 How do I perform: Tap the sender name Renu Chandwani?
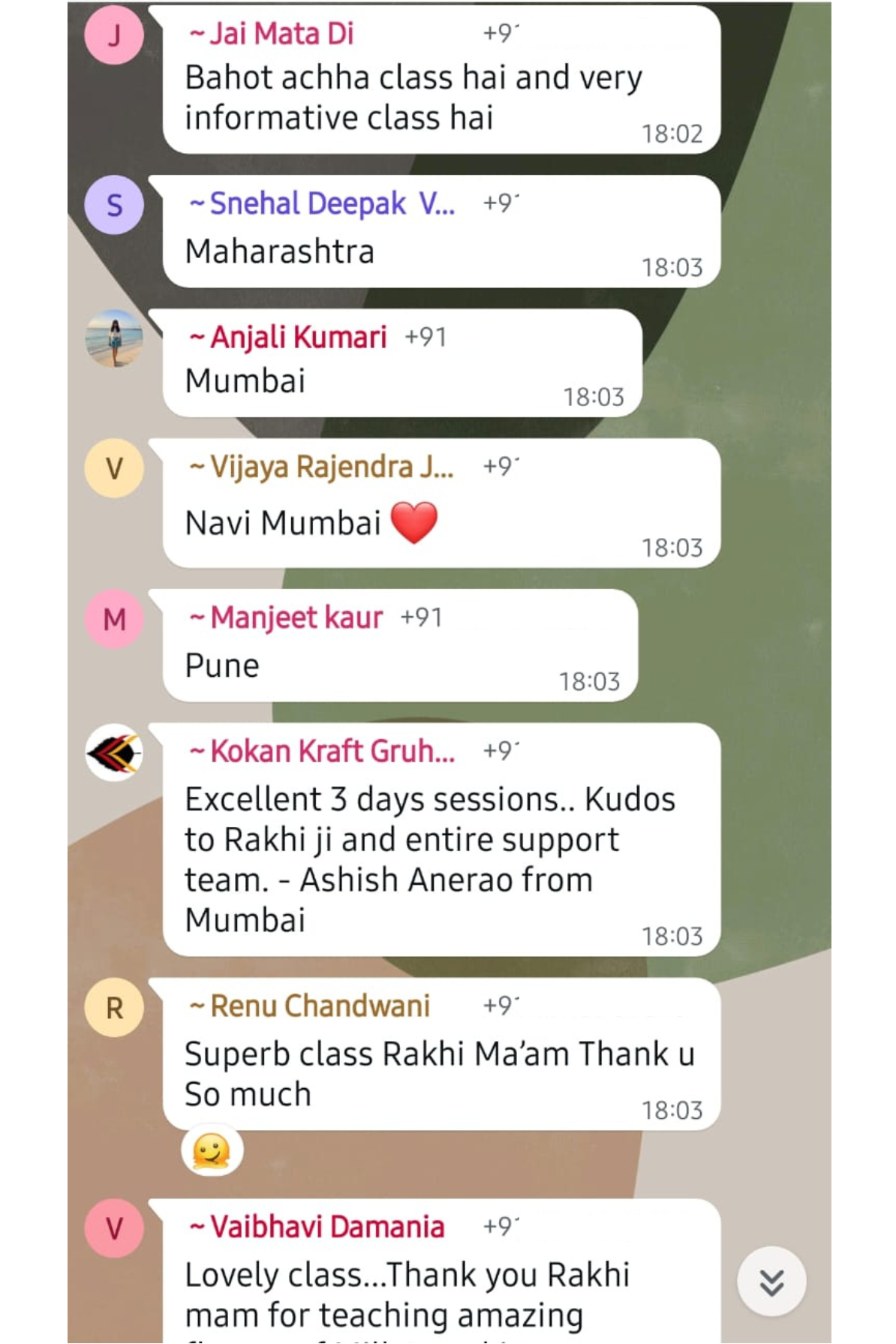pyautogui.click(x=320, y=1006)
